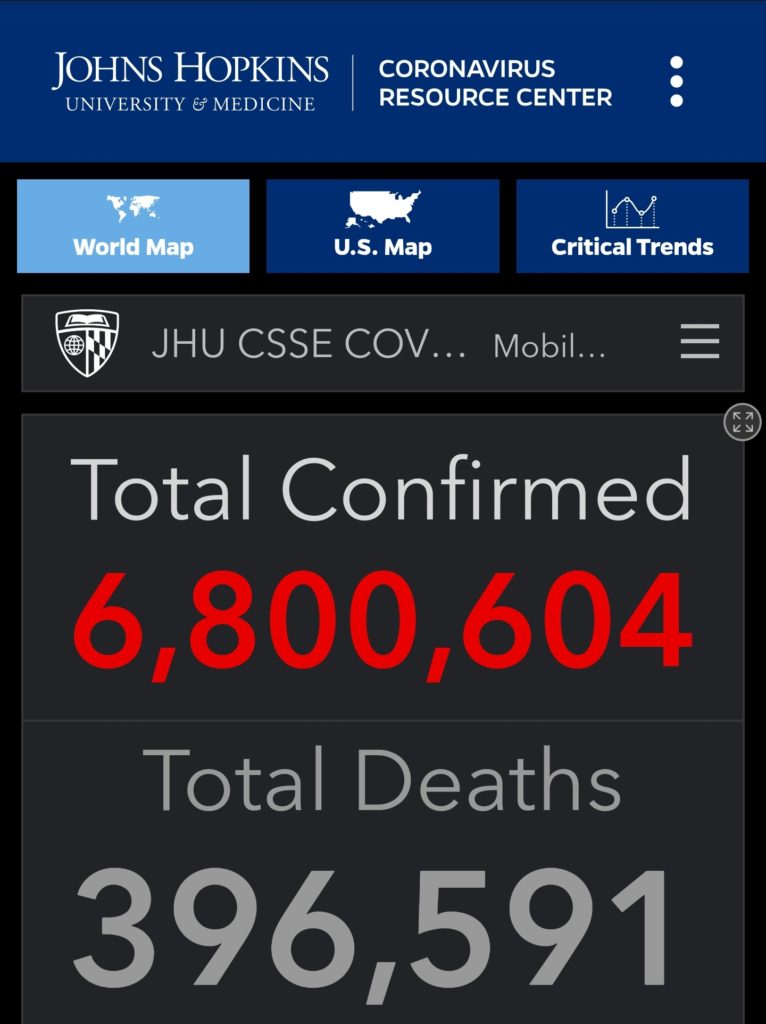The width and height of the screenshot is (766, 1024).
Task: Select the World Map tab
Action: [x=133, y=226]
